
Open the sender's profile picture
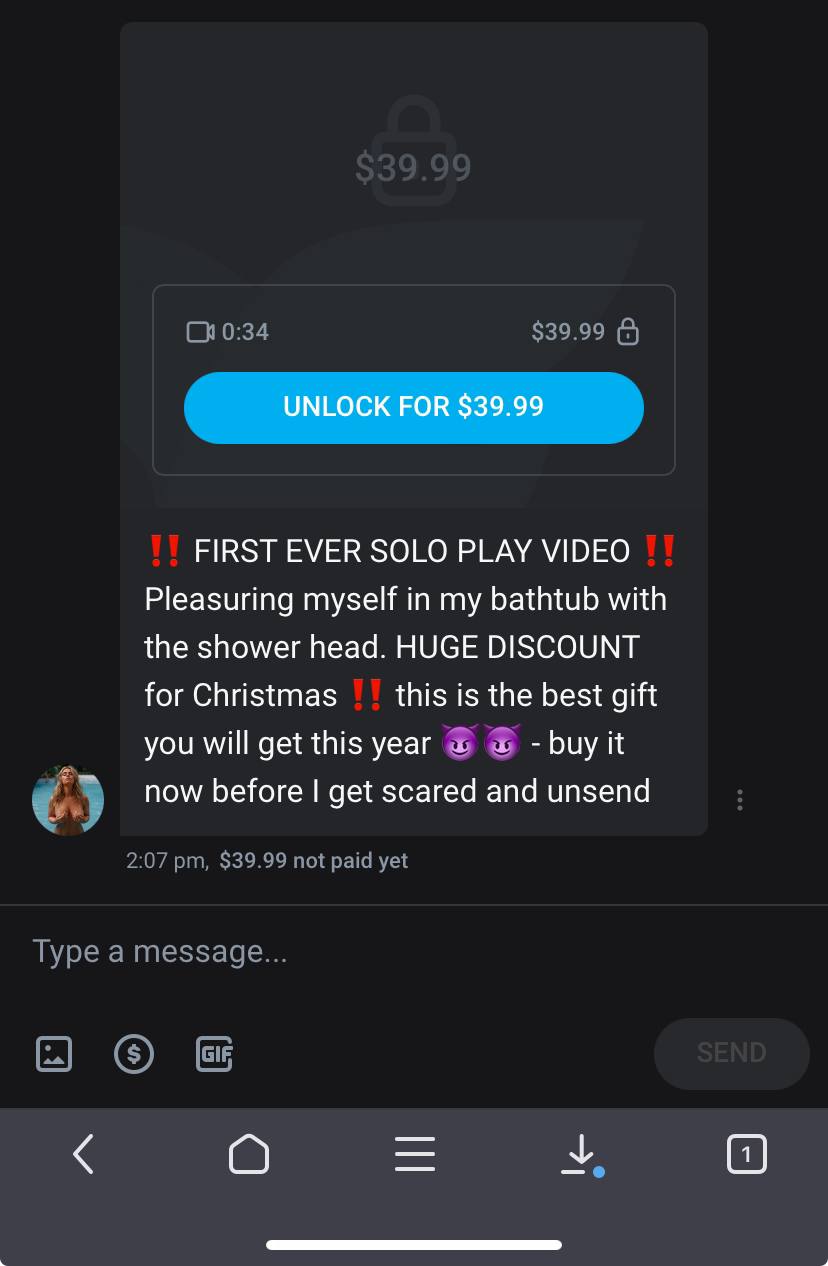coord(68,800)
